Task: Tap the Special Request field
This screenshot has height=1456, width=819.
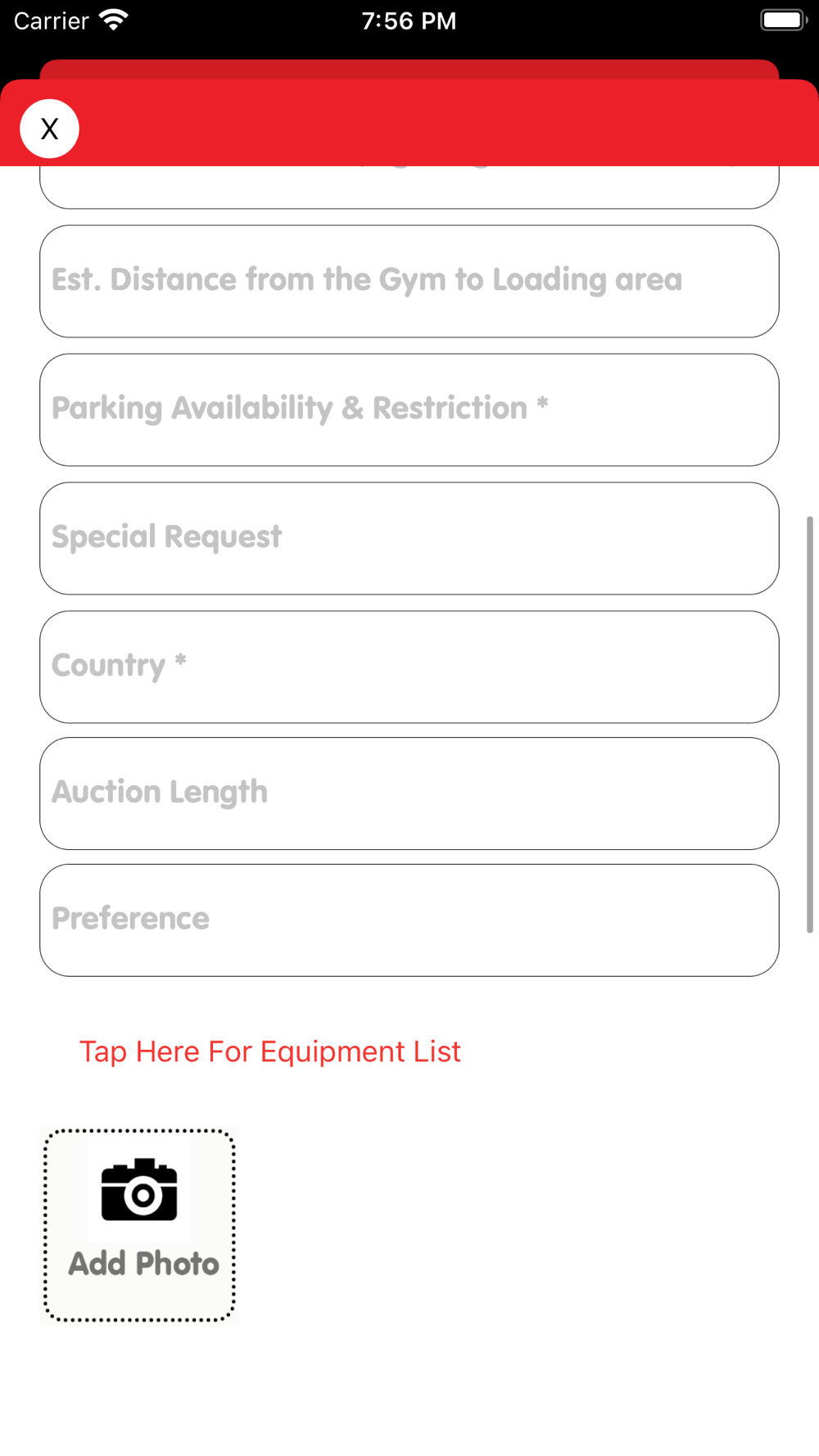Action: (x=409, y=538)
